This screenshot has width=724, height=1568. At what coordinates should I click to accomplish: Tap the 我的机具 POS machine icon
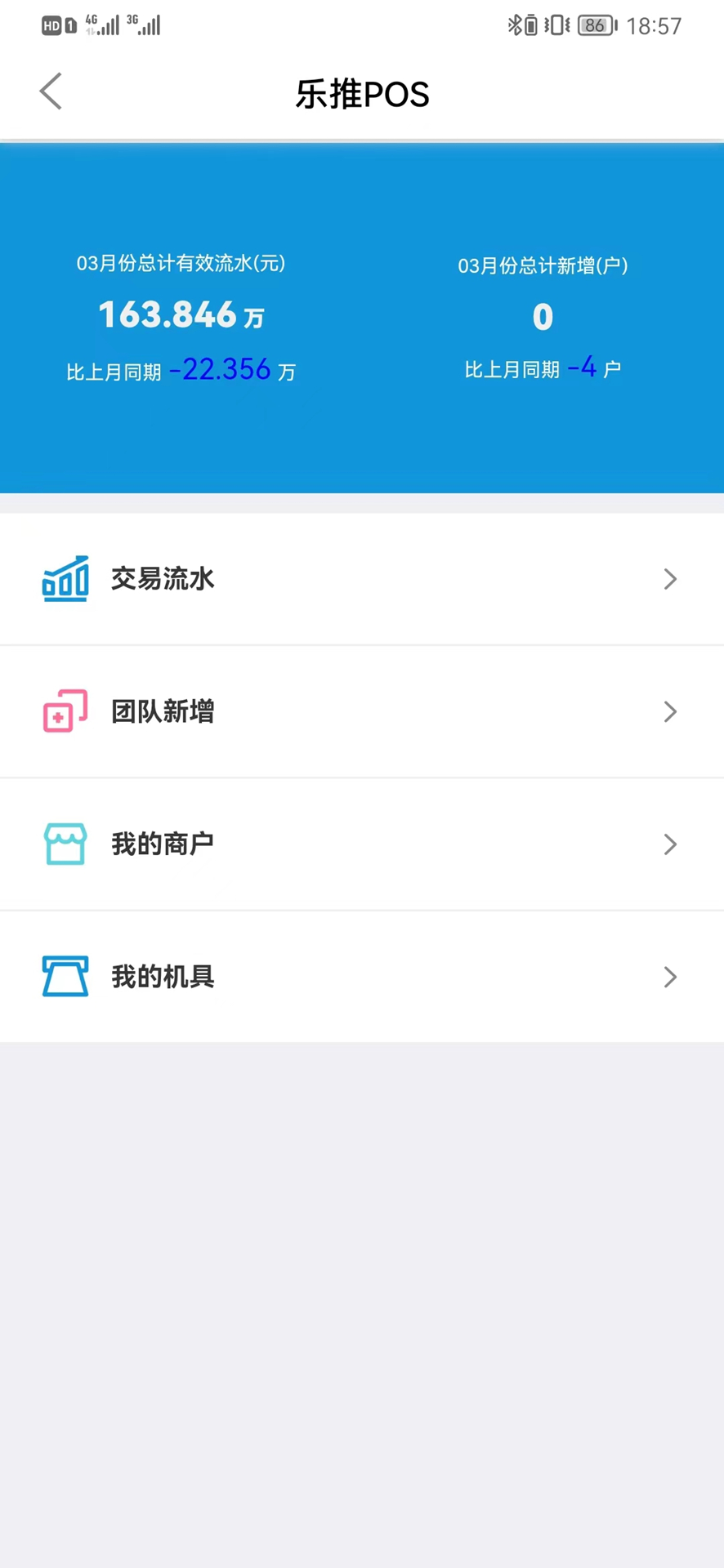(x=65, y=977)
